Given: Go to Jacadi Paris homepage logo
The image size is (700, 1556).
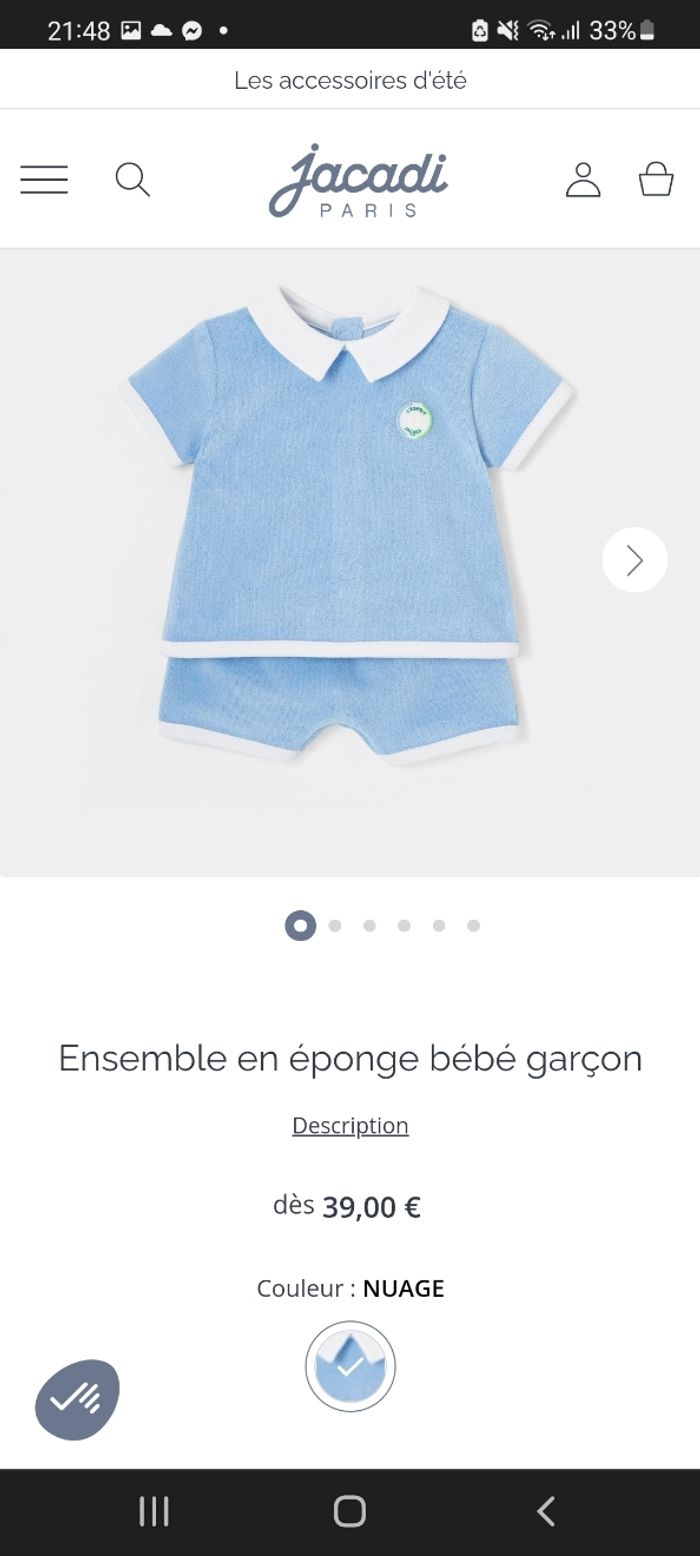Looking at the screenshot, I should pos(357,180).
